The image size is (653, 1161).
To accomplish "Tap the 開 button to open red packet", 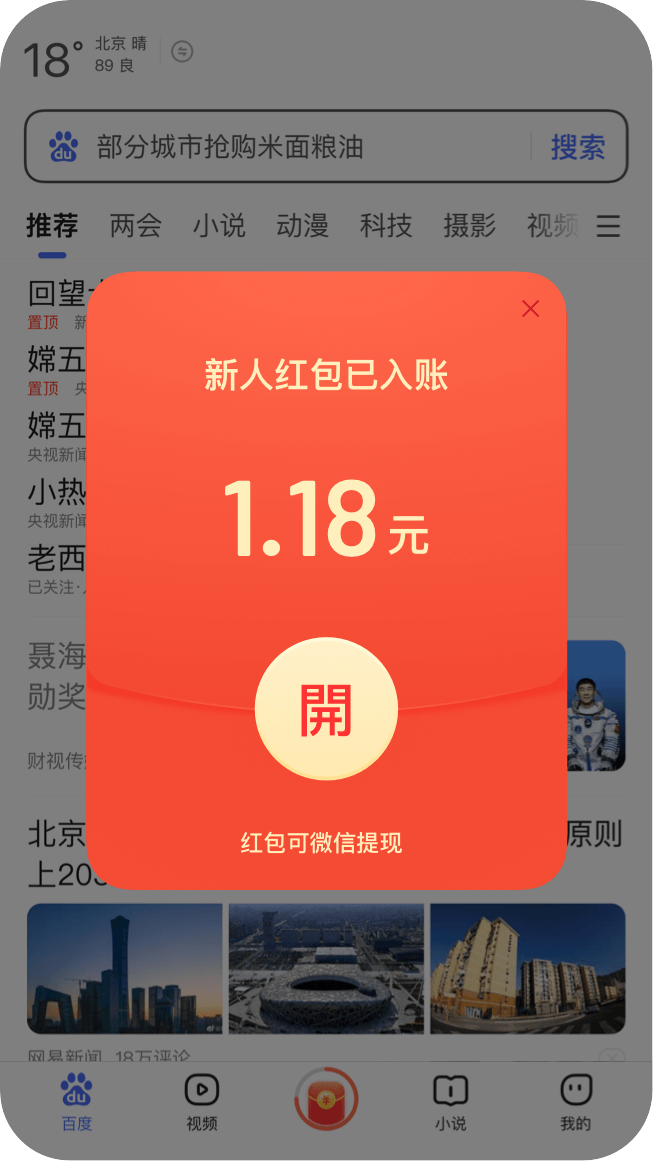I will [x=326, y=709].
